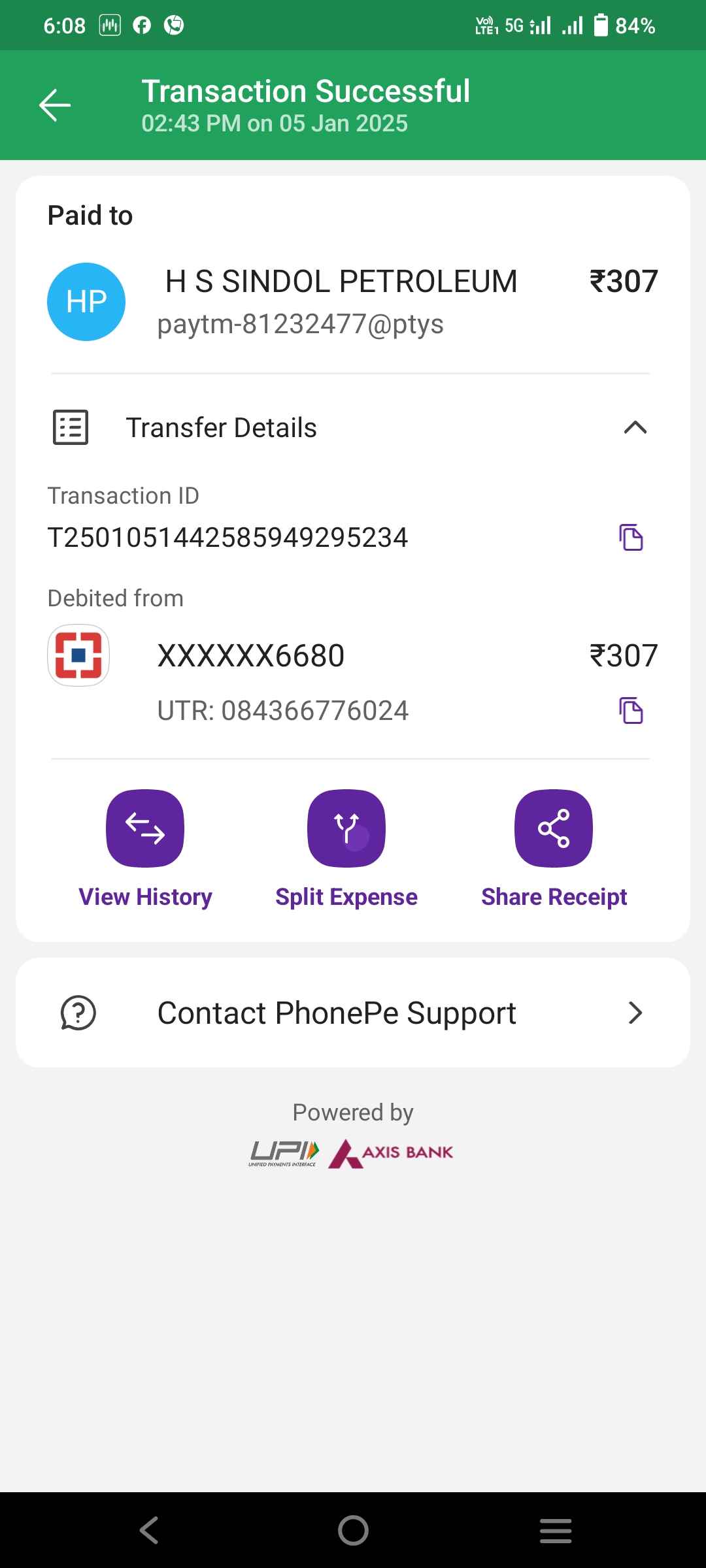Go back using the header arrow

pyautogui.click(x=55, y=105)
